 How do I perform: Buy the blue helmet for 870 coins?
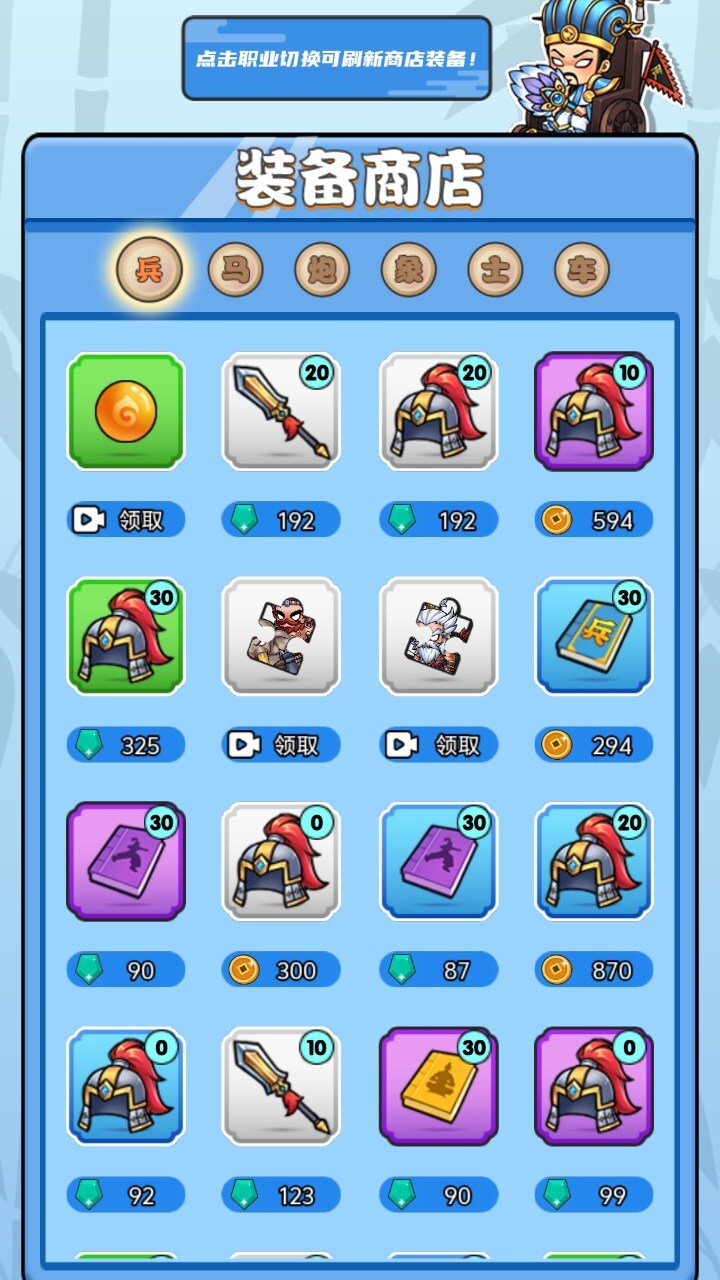click(x=594, y=970)
